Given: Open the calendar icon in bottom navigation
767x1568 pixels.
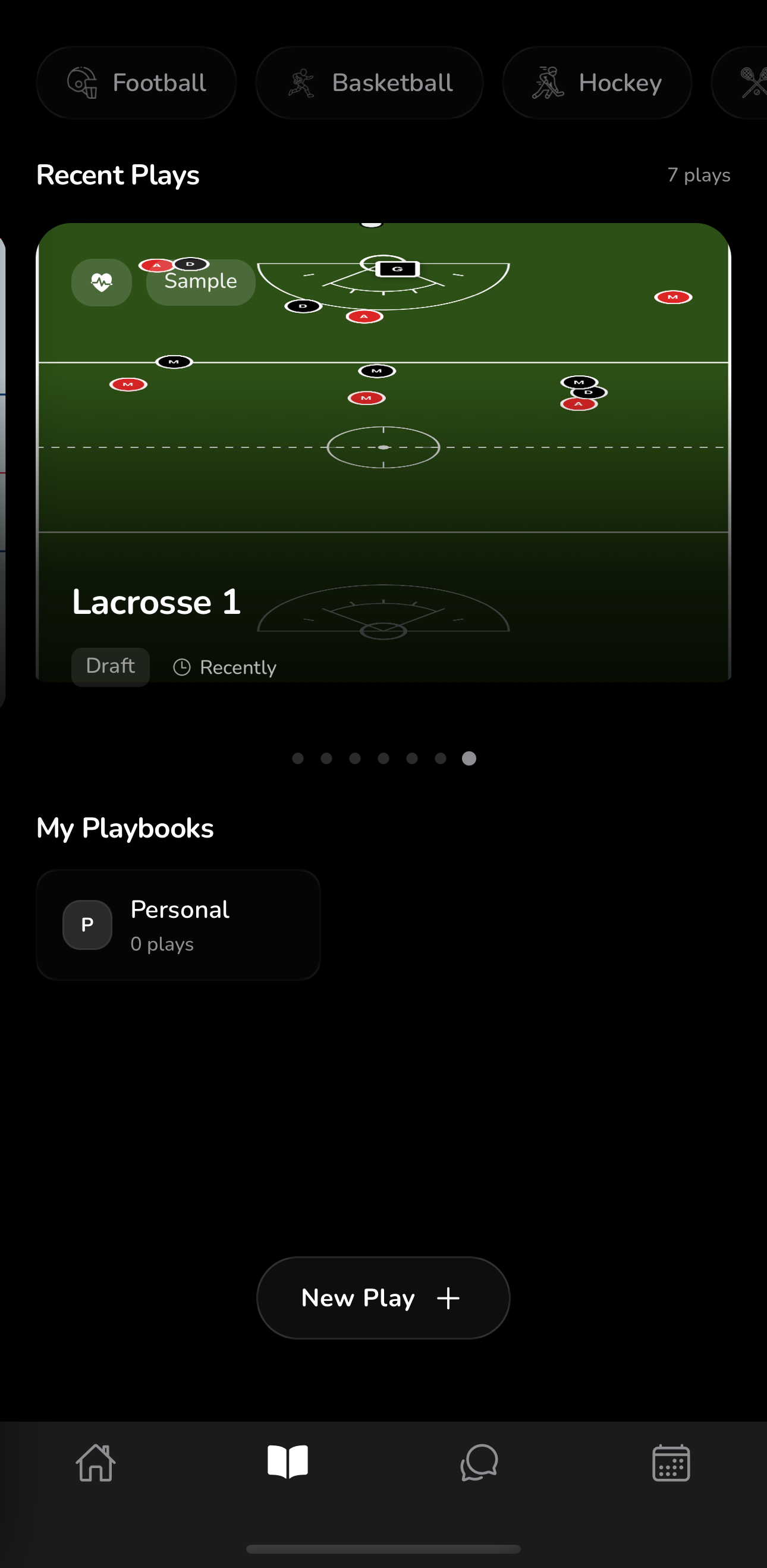Looking at the screenshot, I should pyautogui.click(x=671, y=1463).
